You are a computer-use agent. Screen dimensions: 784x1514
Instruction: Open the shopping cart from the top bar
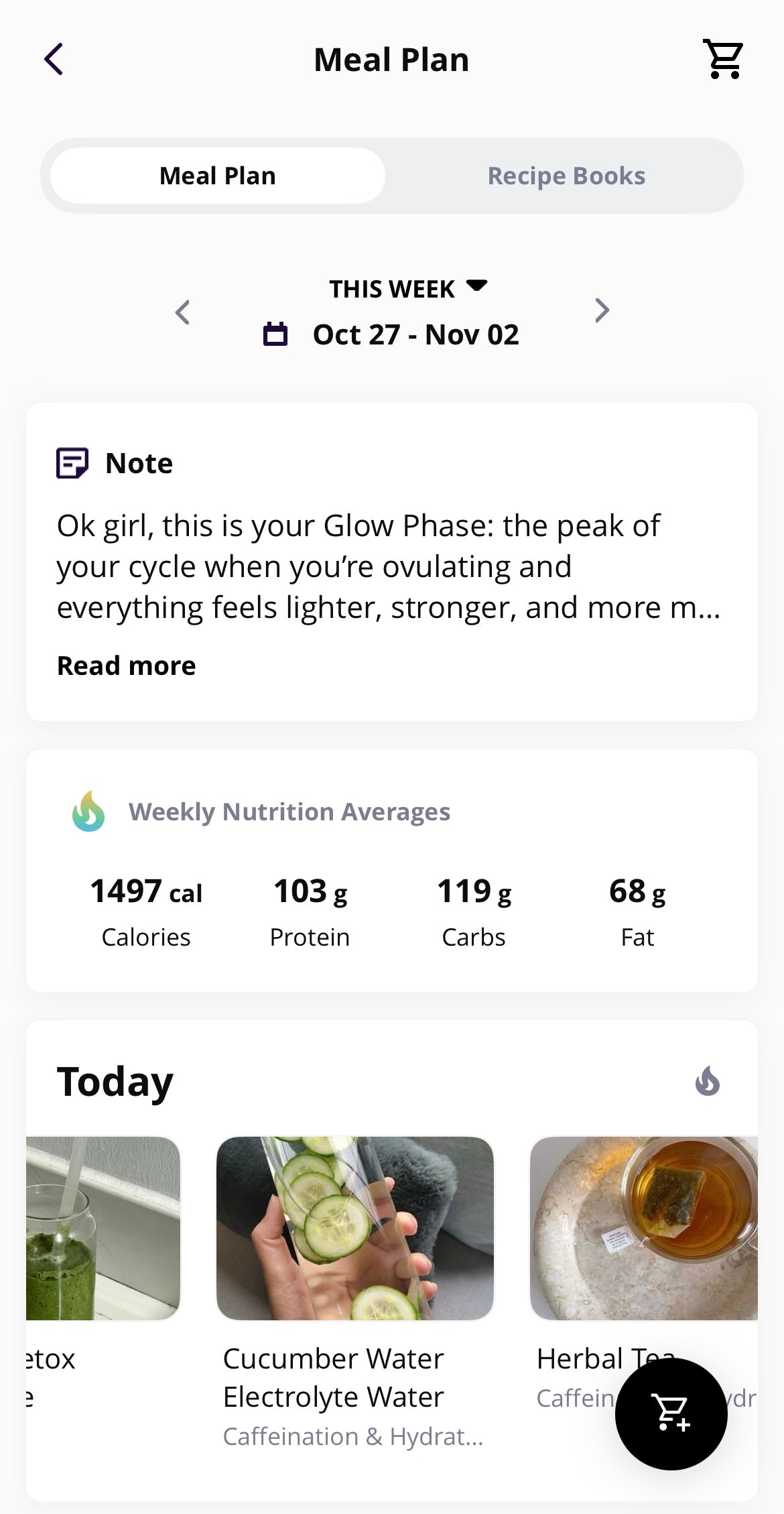724,59
